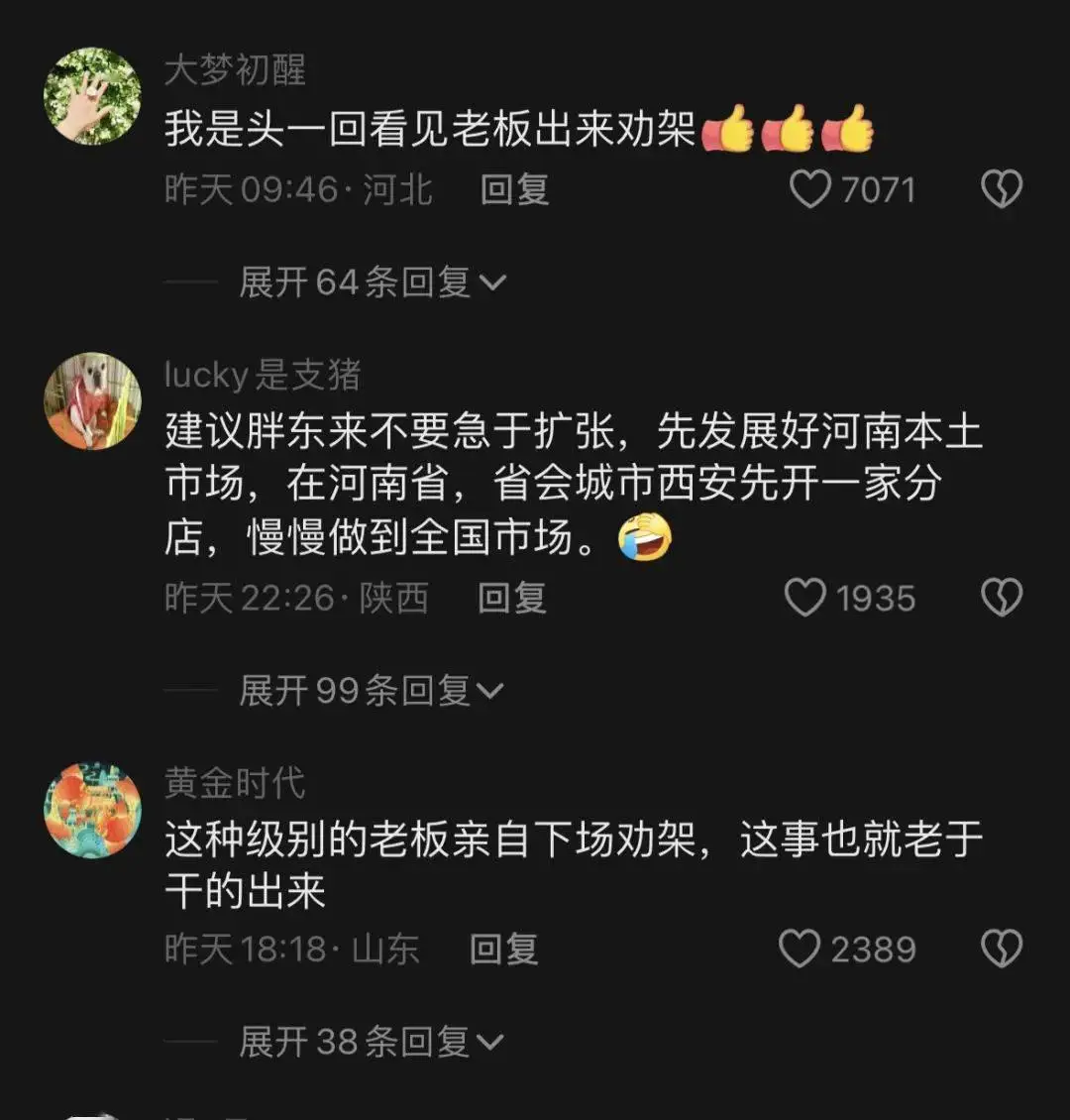Open 大梦初醒's profile avatar

92,96
